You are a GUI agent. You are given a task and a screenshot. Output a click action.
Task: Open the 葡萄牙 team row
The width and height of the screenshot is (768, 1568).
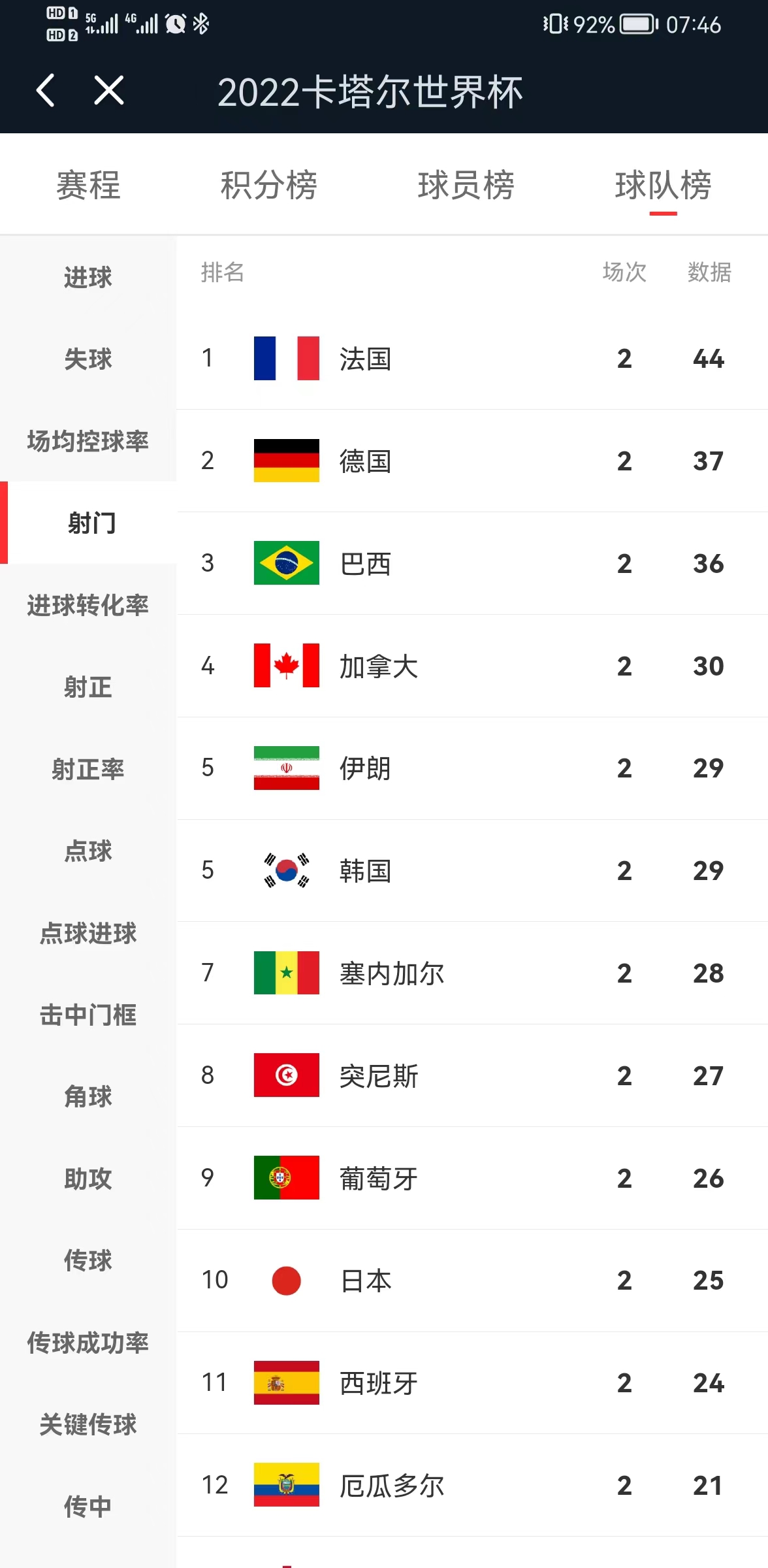click(470, 1178)
